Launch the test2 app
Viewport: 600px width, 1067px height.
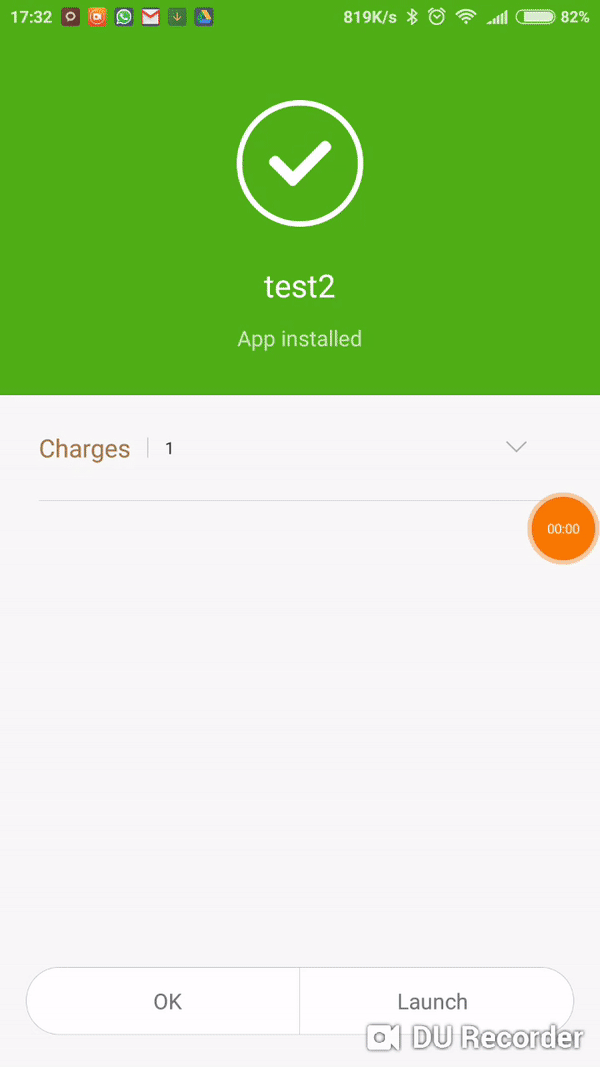pyautogui.click(x=432, y=1001)
